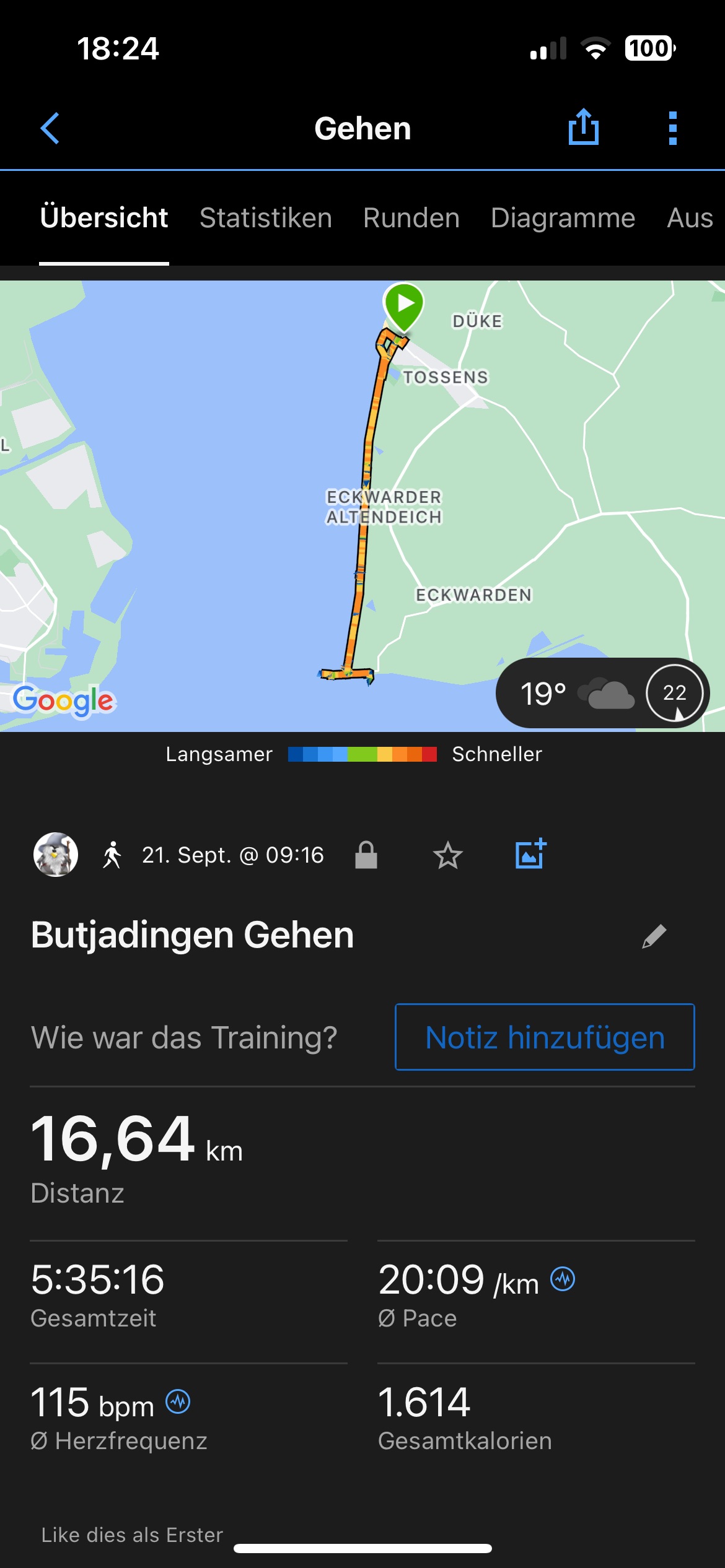This screenshot has width=725, height=1568.
Task: Go back from the Gehen activity
Action: click(x=50, y=128)
